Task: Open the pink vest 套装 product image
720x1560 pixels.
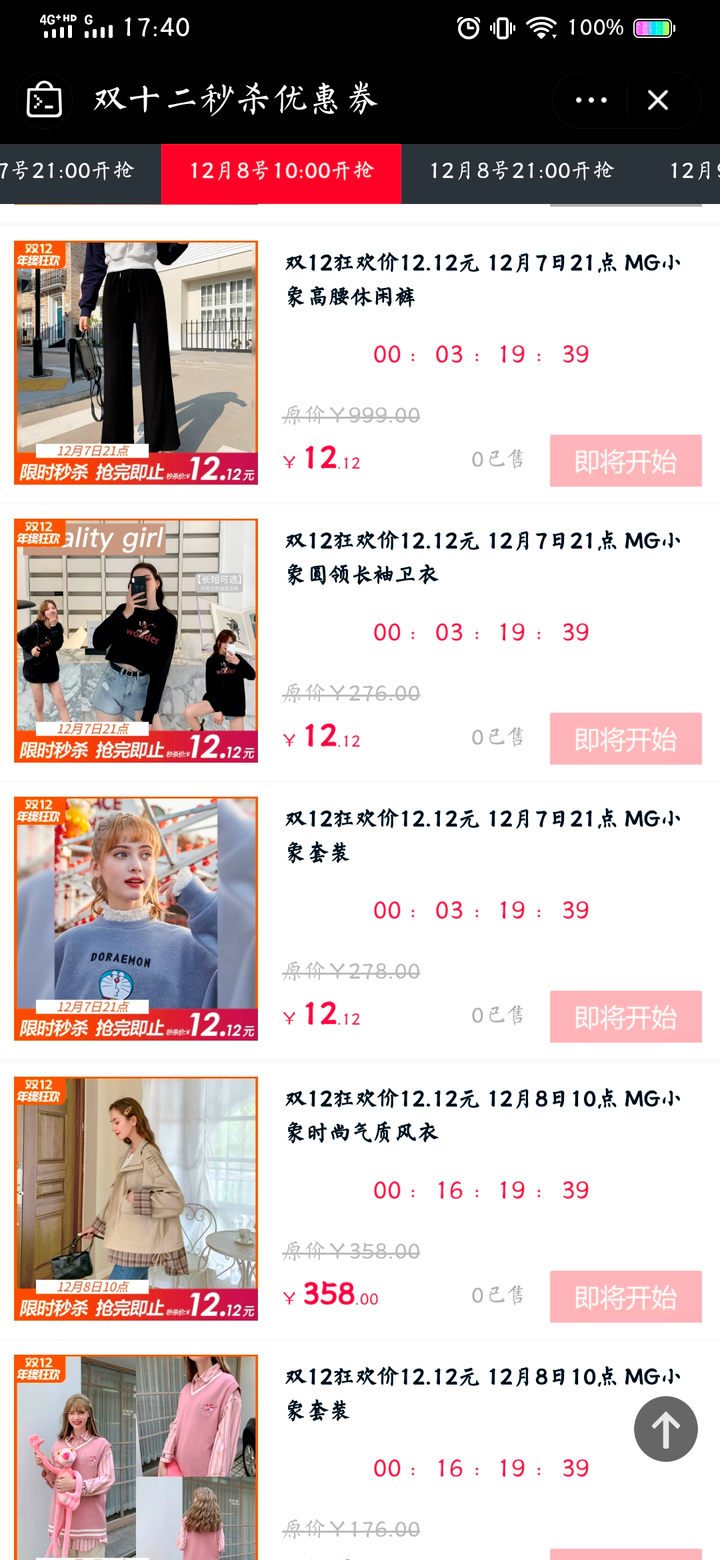Action: click(136, 1455)
